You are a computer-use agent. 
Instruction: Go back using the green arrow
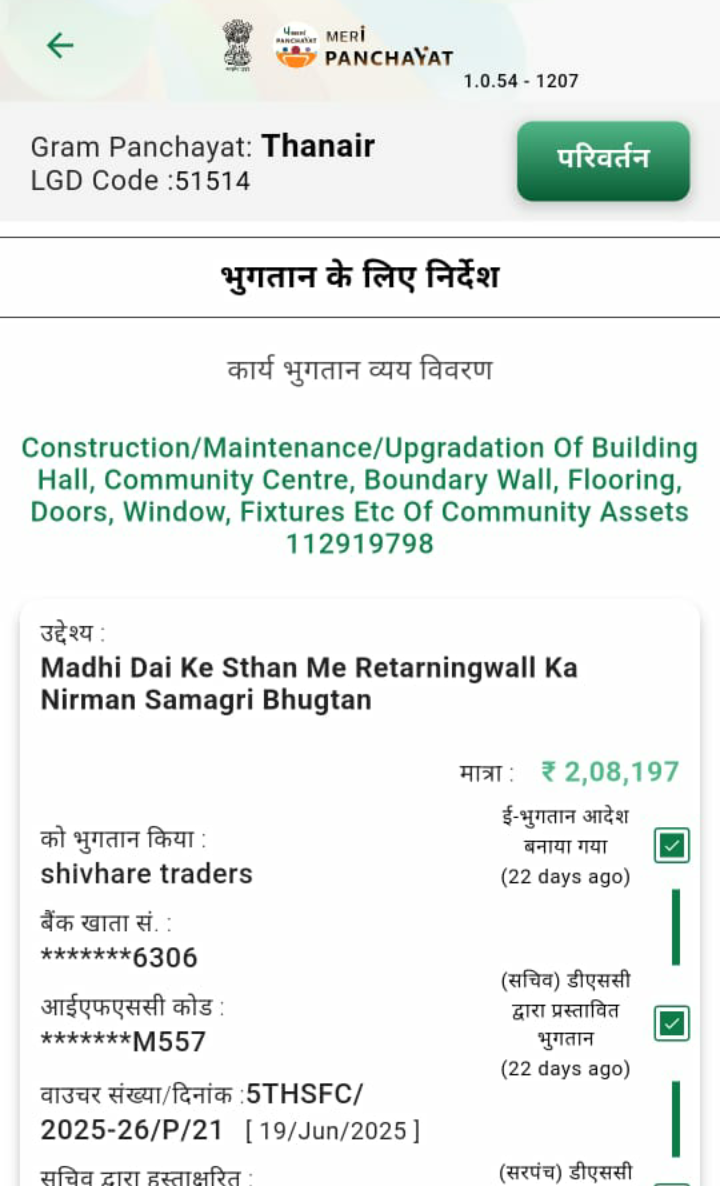coord(60,45)
